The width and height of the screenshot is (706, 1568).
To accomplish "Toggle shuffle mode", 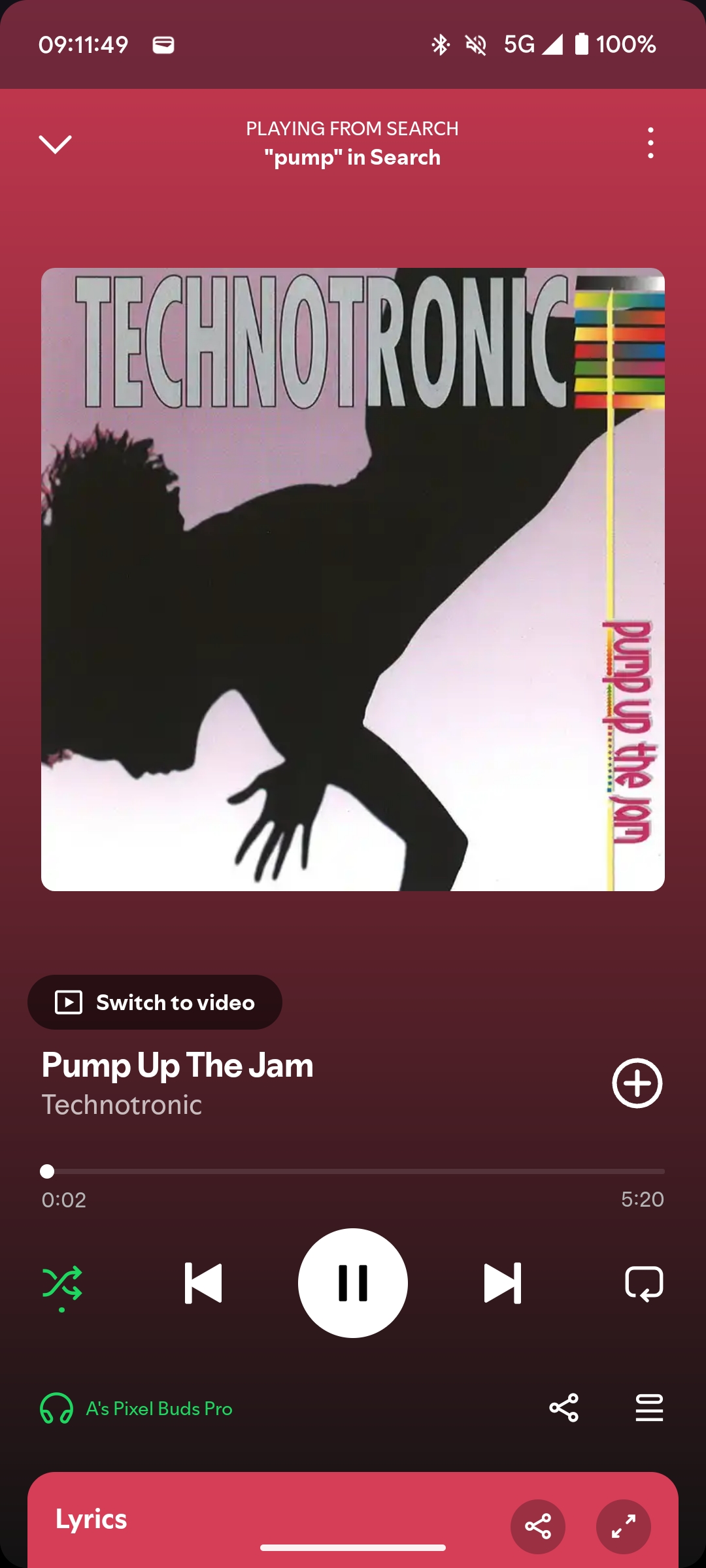I will pos(62,1283).
